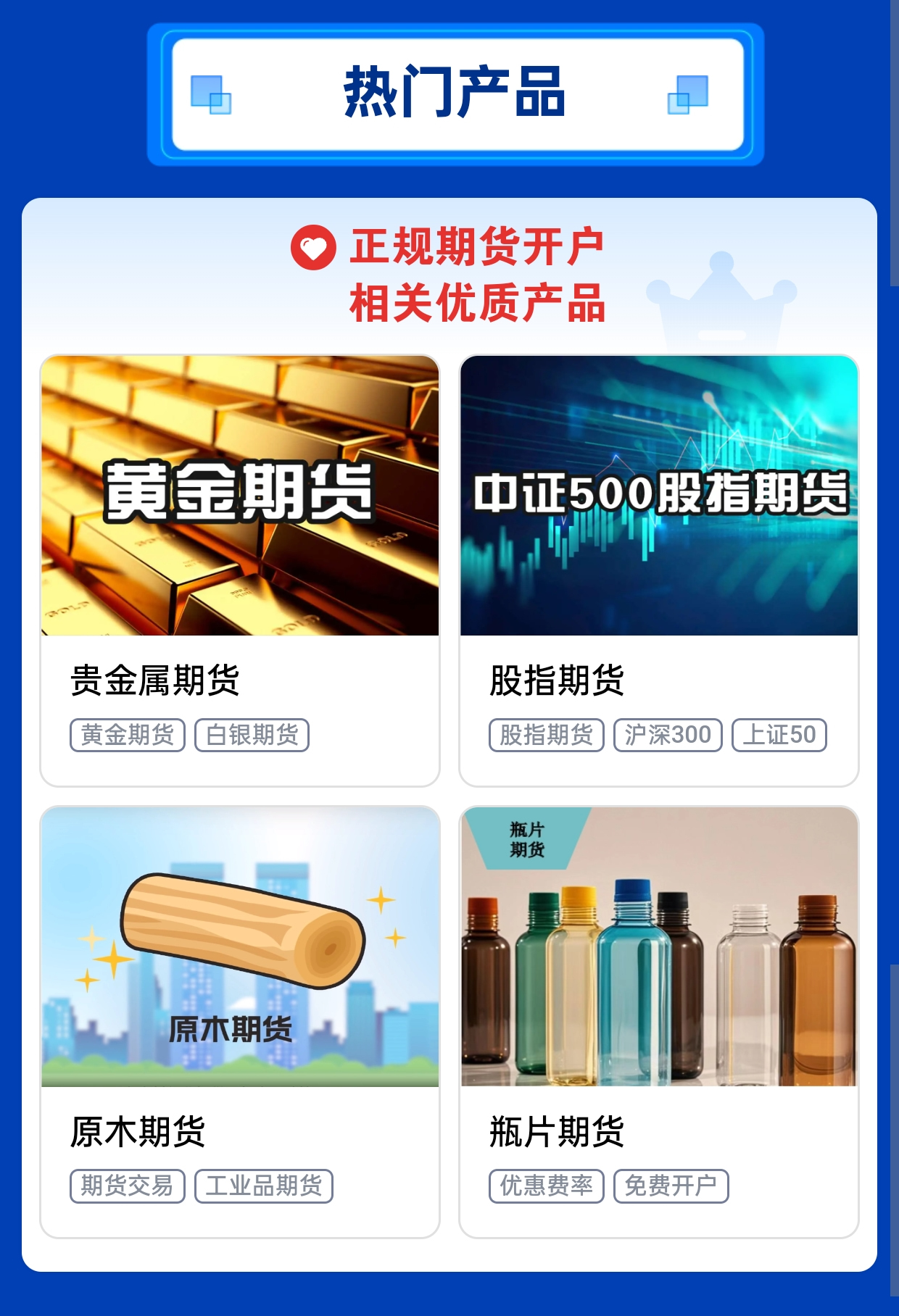Viewport: 899px width, 1316px height.
Task: Choose the 沪深300 tag
Action: click(668, 735)
